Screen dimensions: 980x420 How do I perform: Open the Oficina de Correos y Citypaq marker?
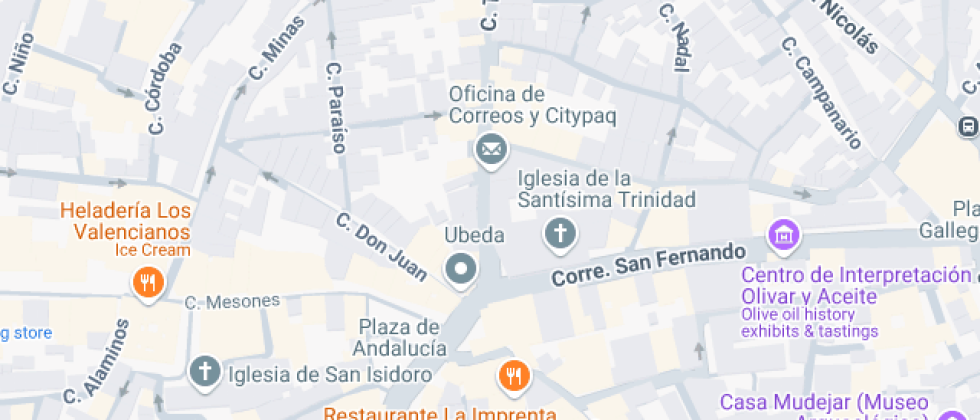(x=491, y=152)
